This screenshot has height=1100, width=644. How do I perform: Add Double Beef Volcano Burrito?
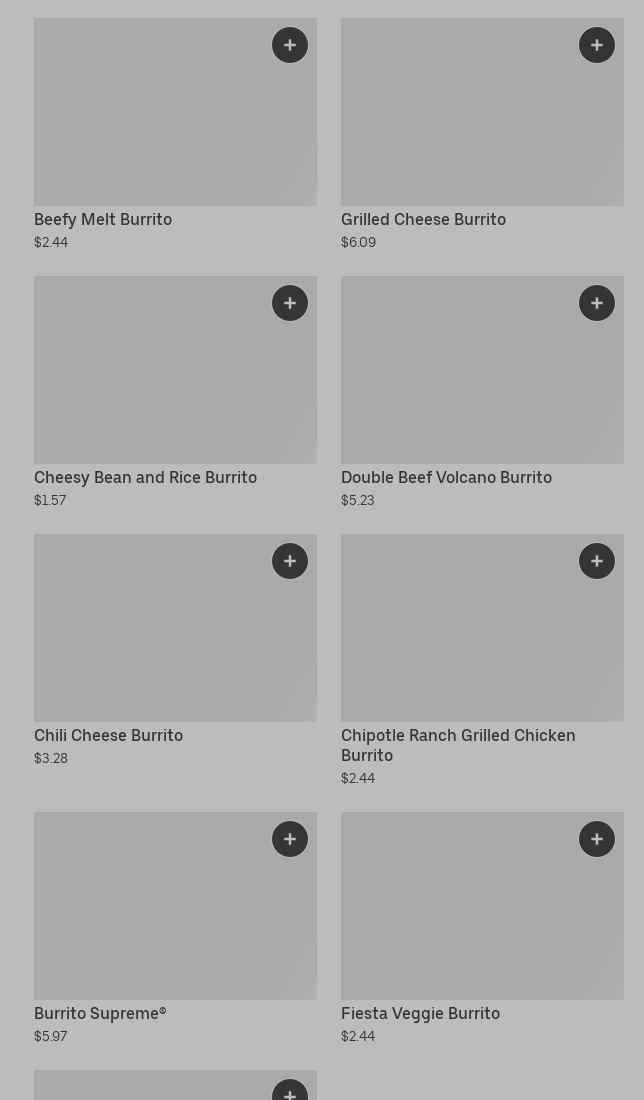click(597, 303)
